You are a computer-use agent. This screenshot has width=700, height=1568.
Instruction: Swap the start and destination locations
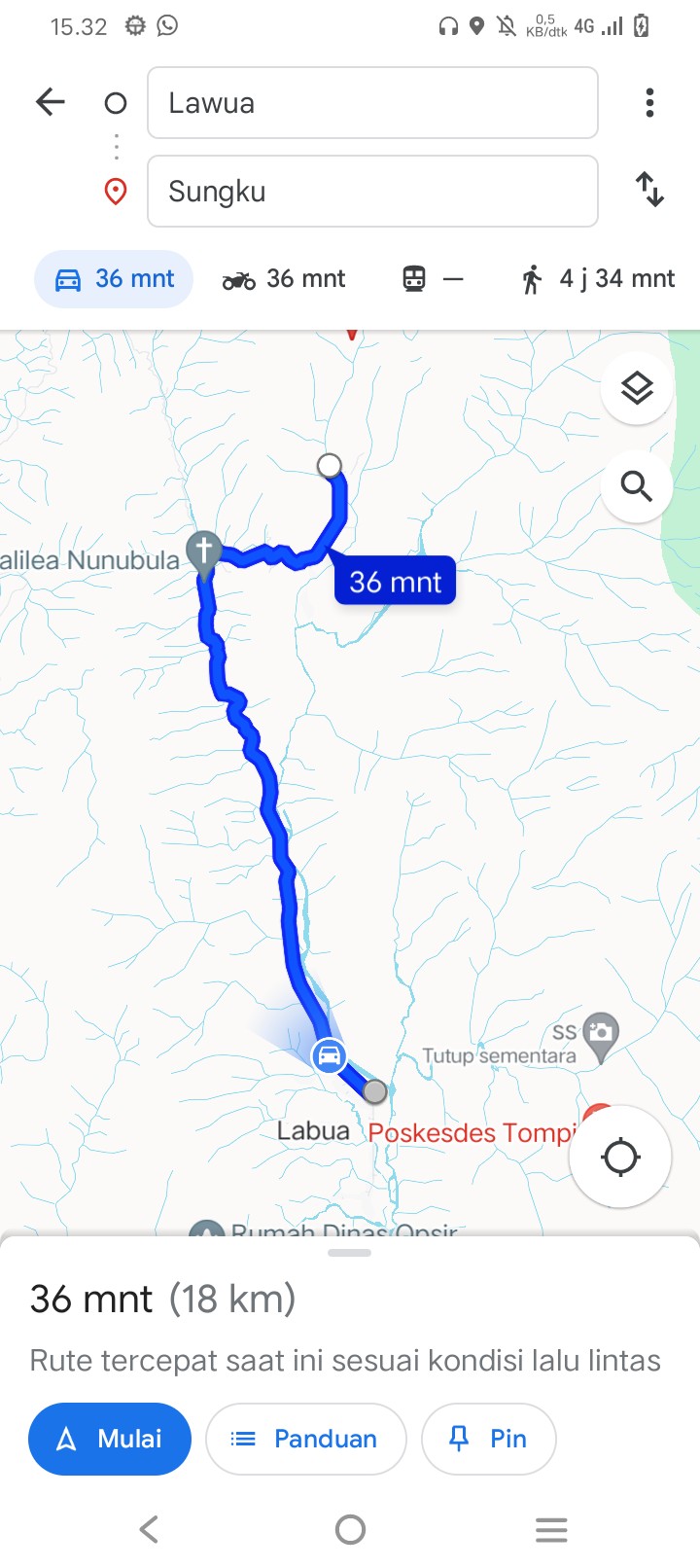(649, 190)
